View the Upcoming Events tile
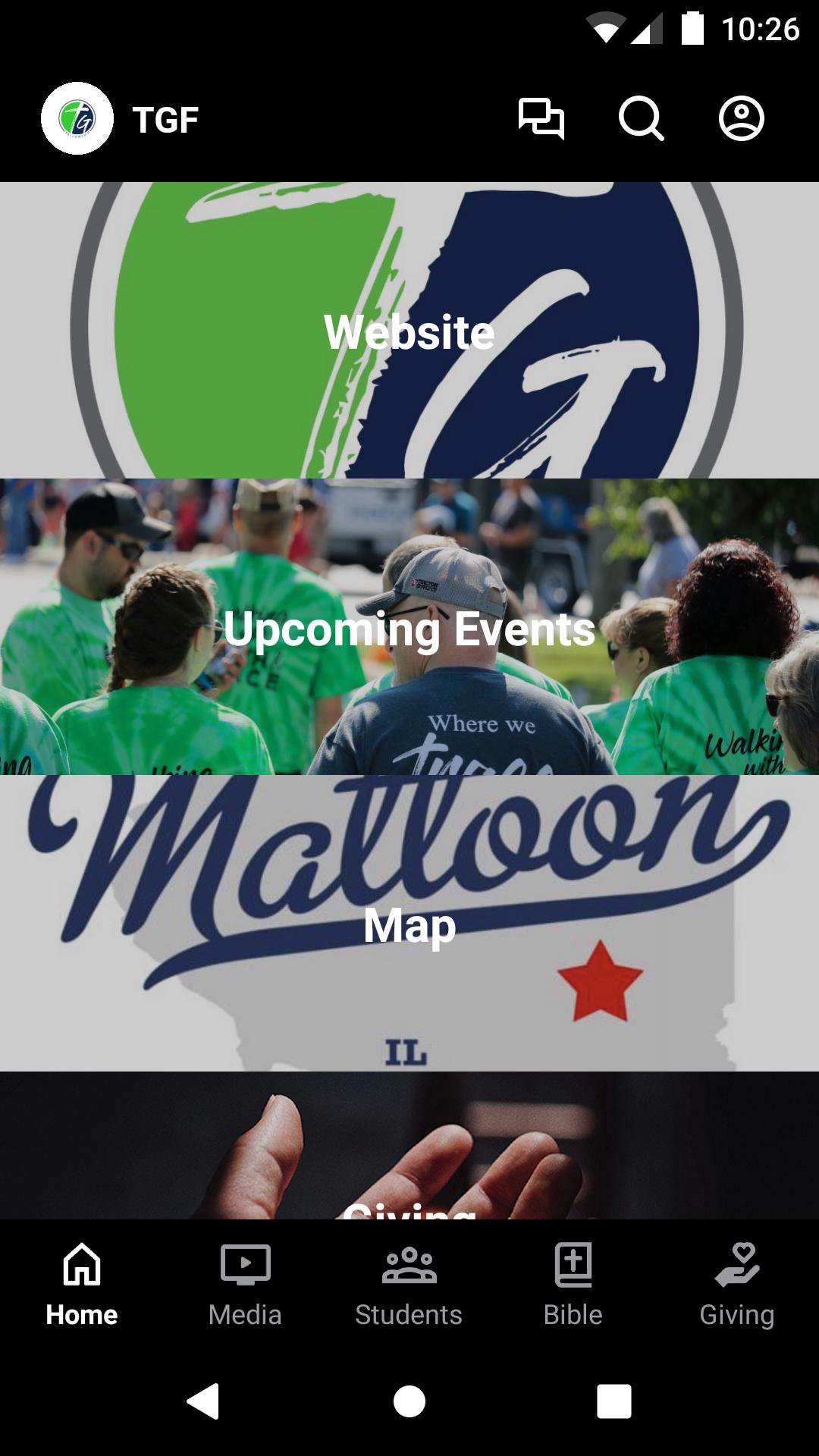The image size is (819, 1456). [x=409, y=627]
